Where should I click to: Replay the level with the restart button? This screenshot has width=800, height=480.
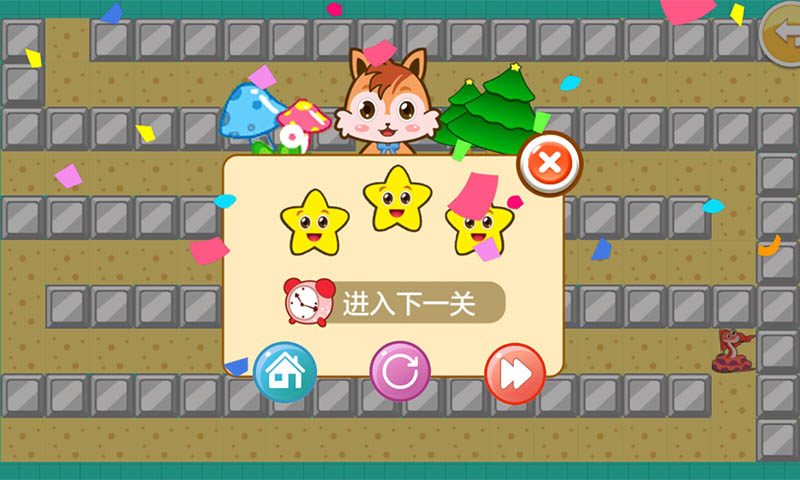[400, 372]
